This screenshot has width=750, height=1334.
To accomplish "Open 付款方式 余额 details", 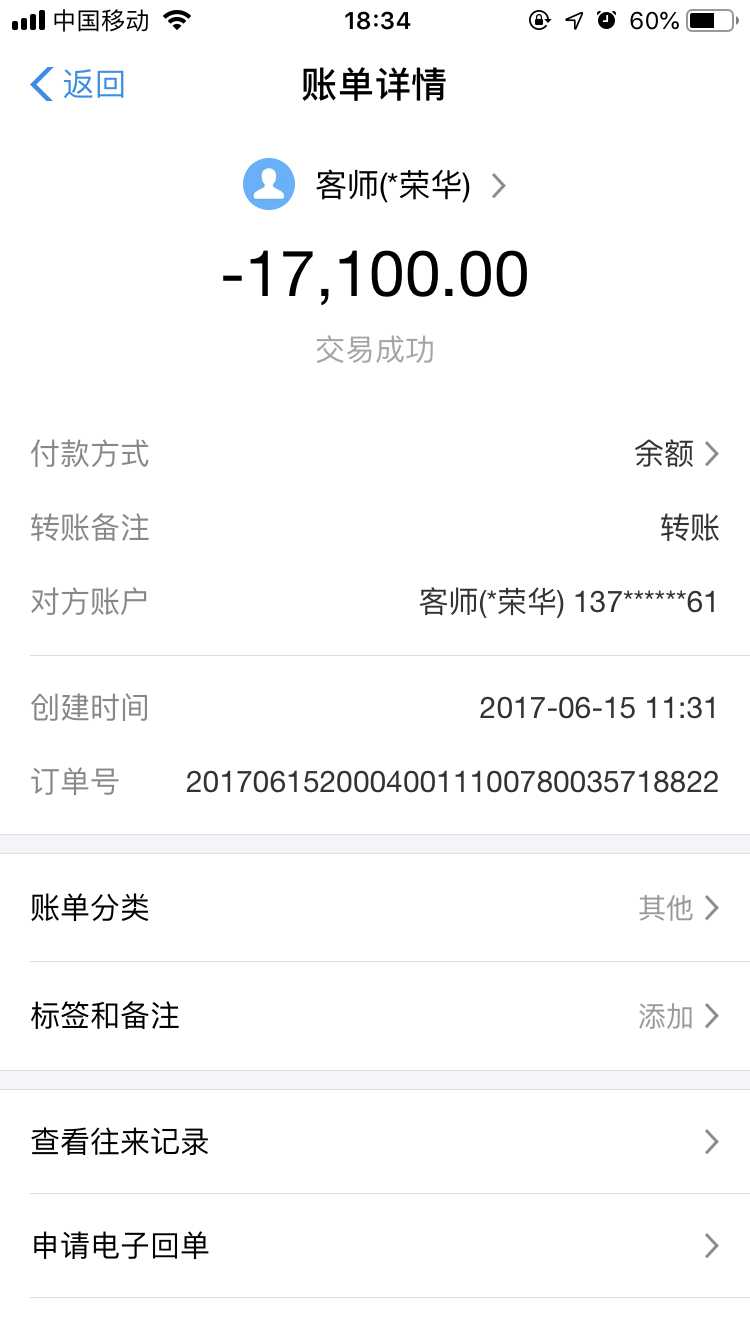I will (676, 454).
